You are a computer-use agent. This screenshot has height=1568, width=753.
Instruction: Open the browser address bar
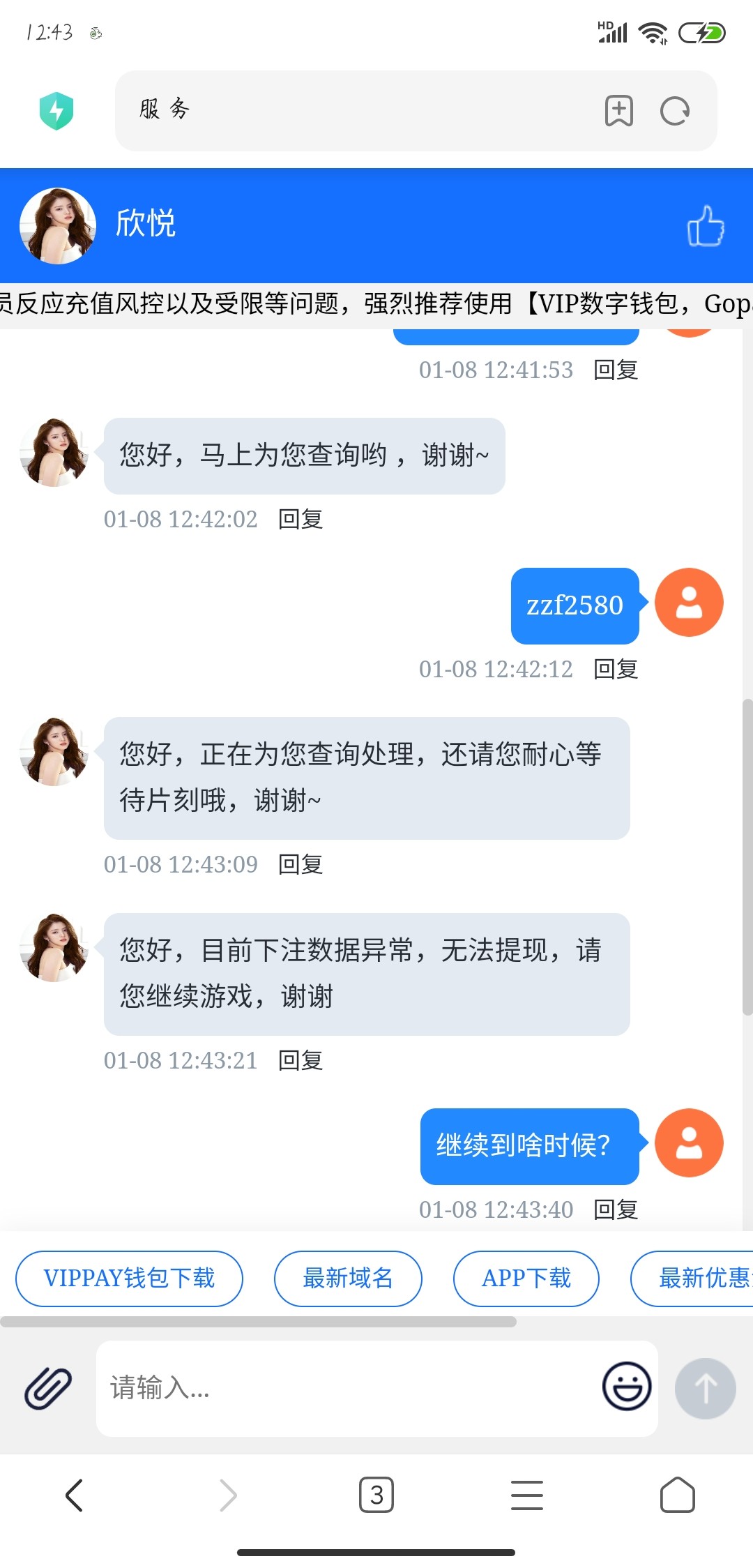click(x=363, y=110)
